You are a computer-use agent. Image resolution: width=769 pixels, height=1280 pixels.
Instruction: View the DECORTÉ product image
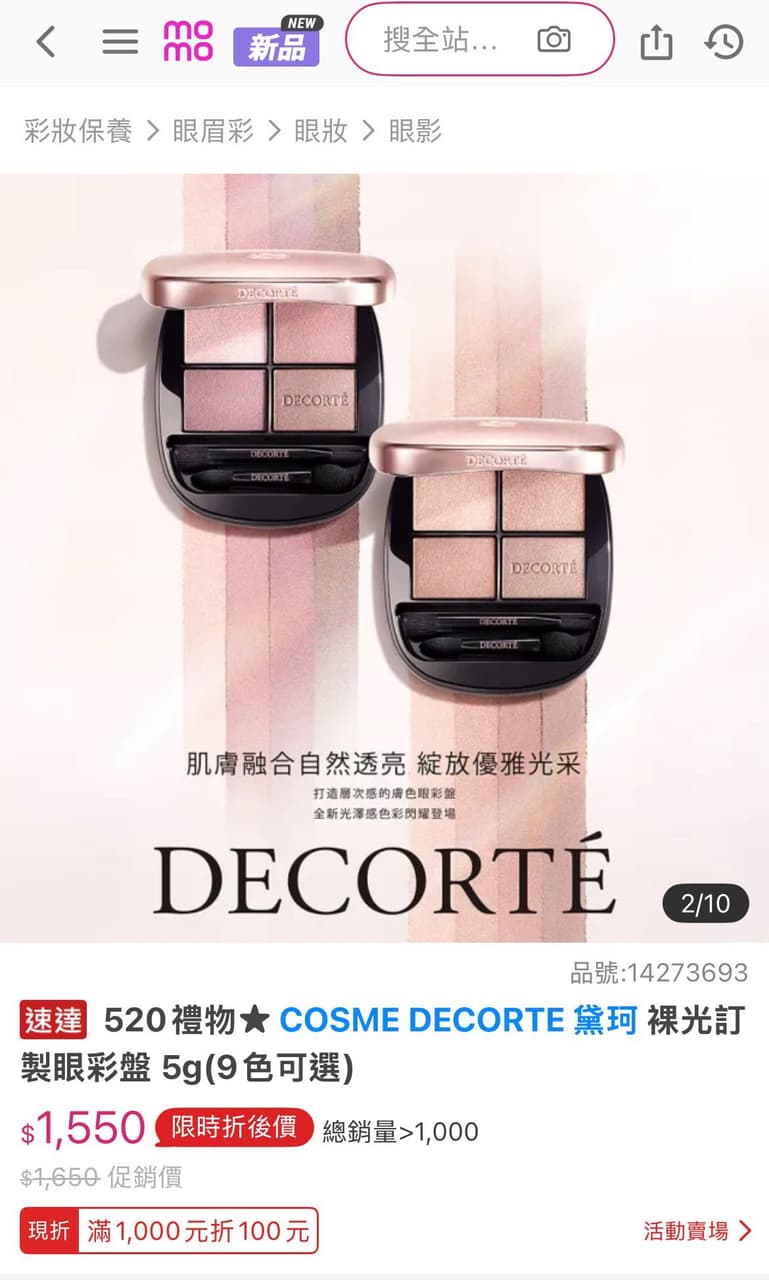384,558
